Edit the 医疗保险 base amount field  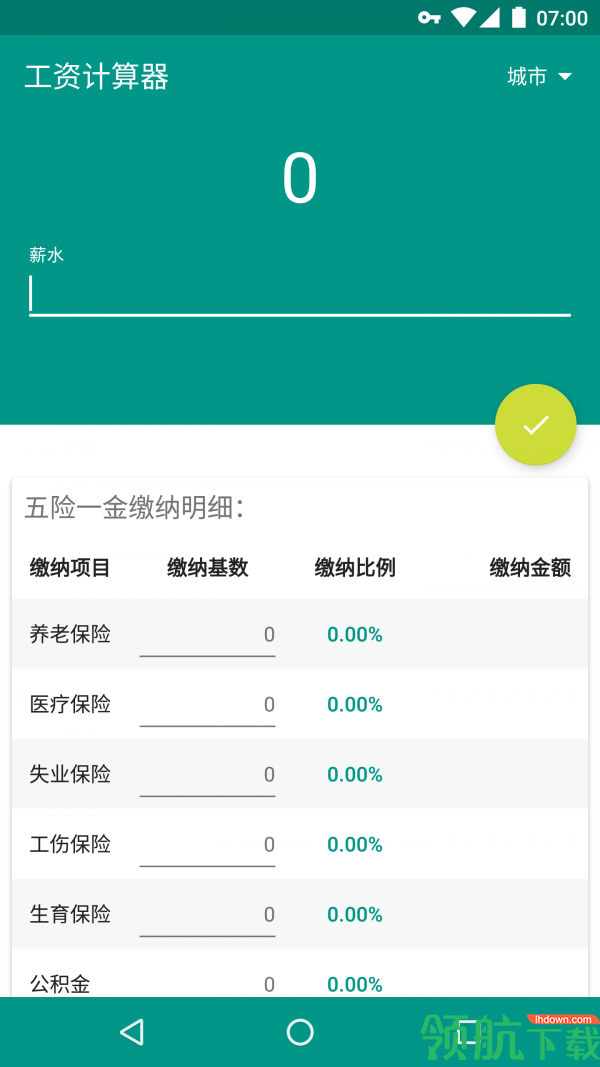(208, 705)
